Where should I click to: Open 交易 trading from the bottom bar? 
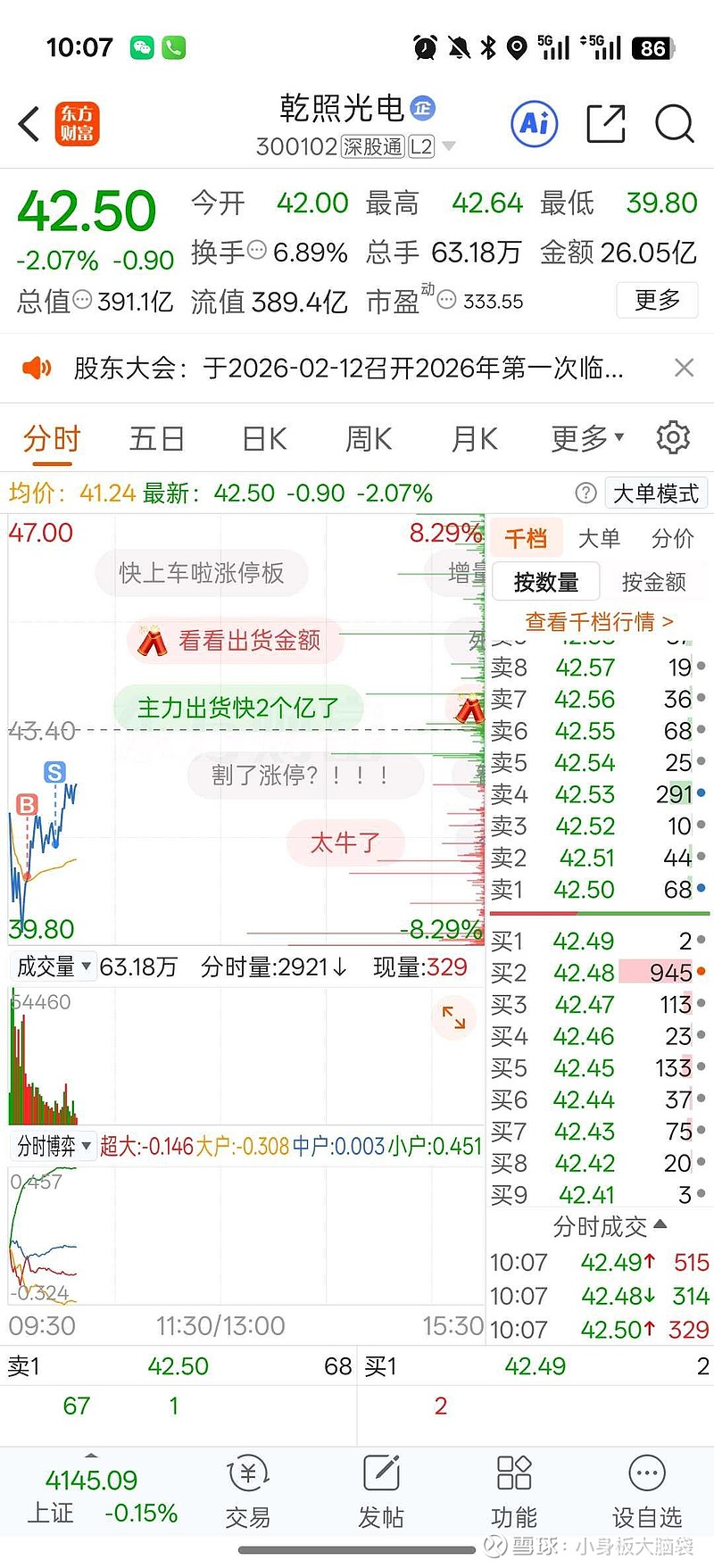point(247,1492)
